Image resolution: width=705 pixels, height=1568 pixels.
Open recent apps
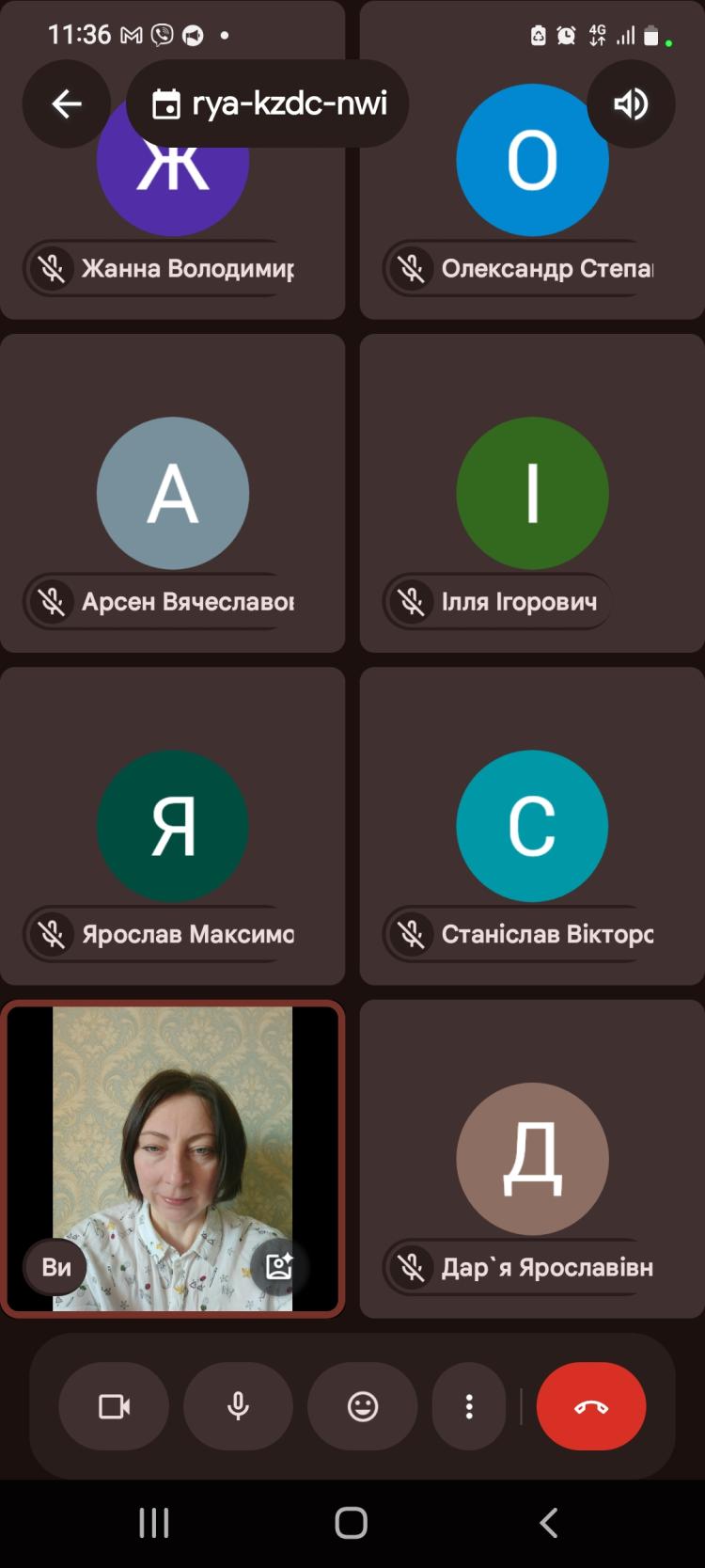[154, 1523]
